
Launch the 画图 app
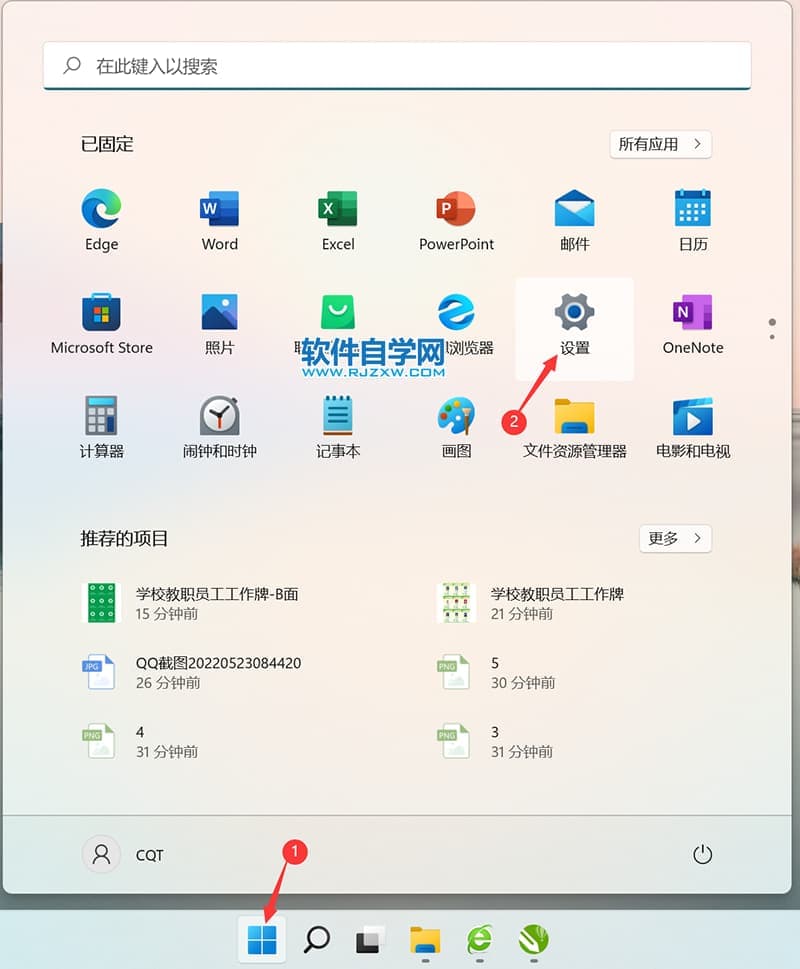tap(456, 427)
